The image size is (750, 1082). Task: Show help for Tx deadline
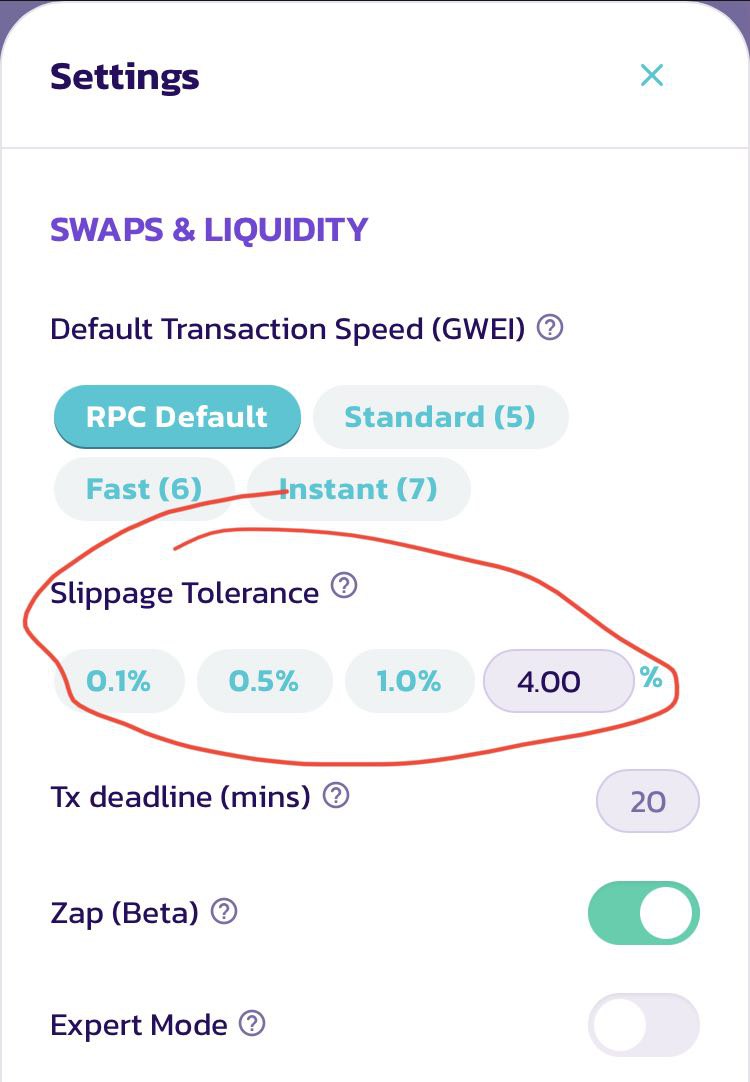click(337, 796)
